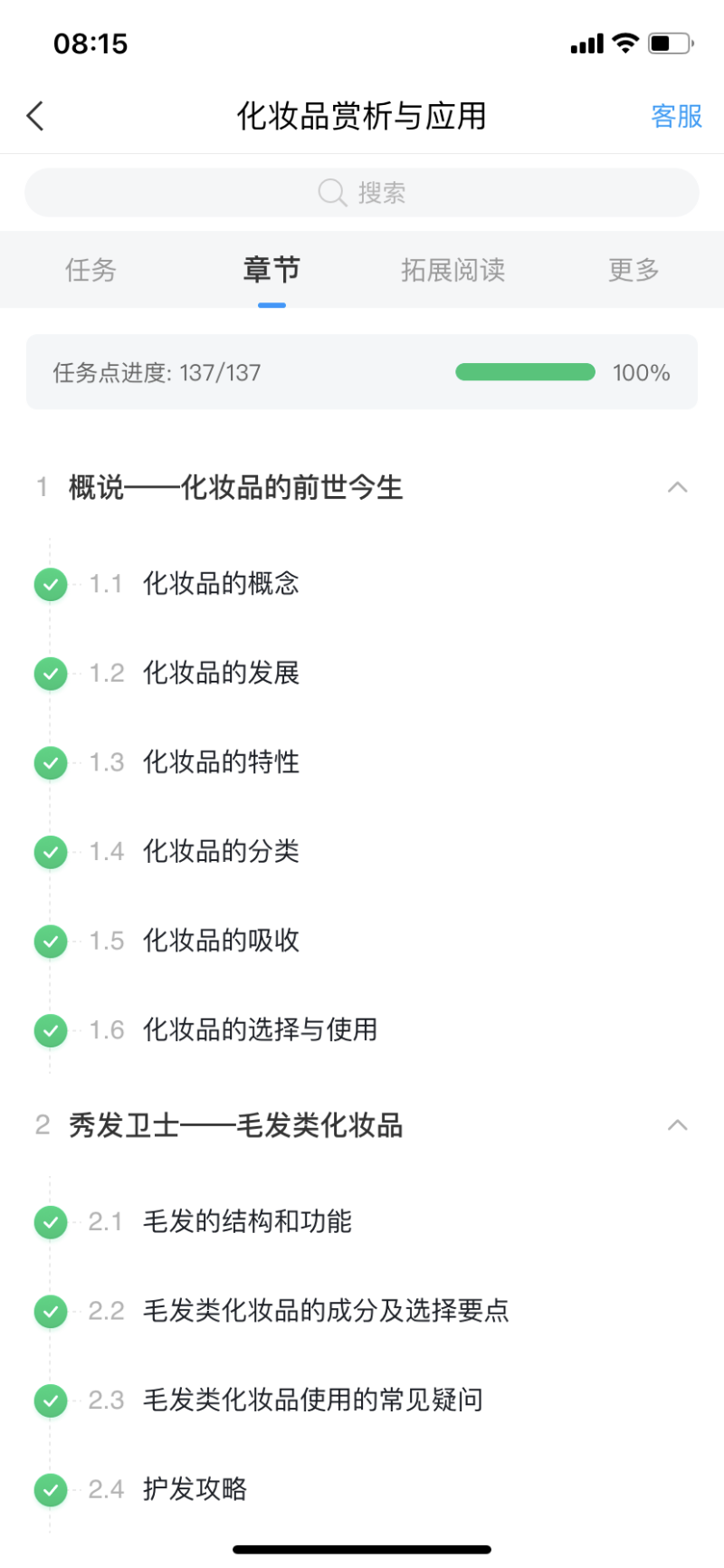Switch to the 拓展阅读 tab

pos(452,270)
